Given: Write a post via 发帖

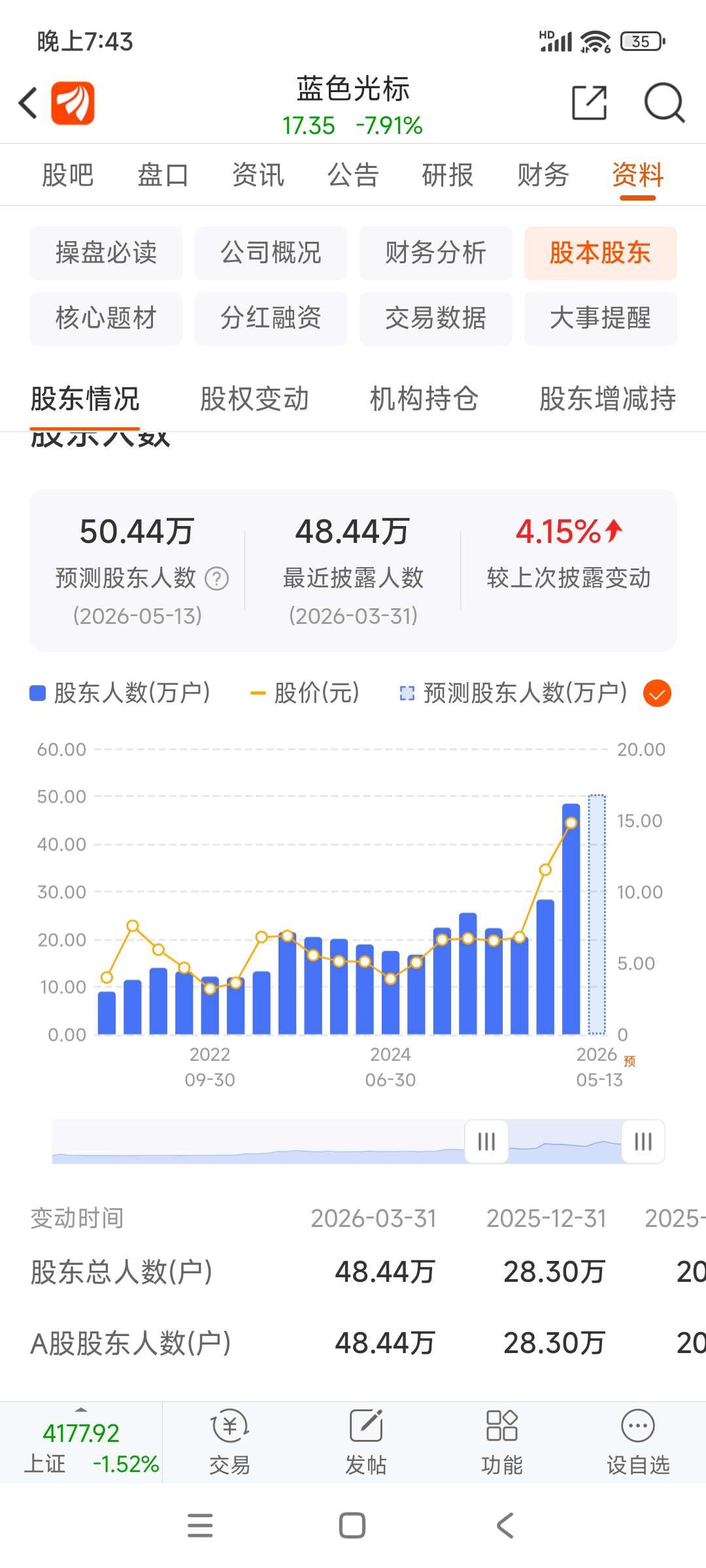Looking at the screenshot, I should 365,1443.
